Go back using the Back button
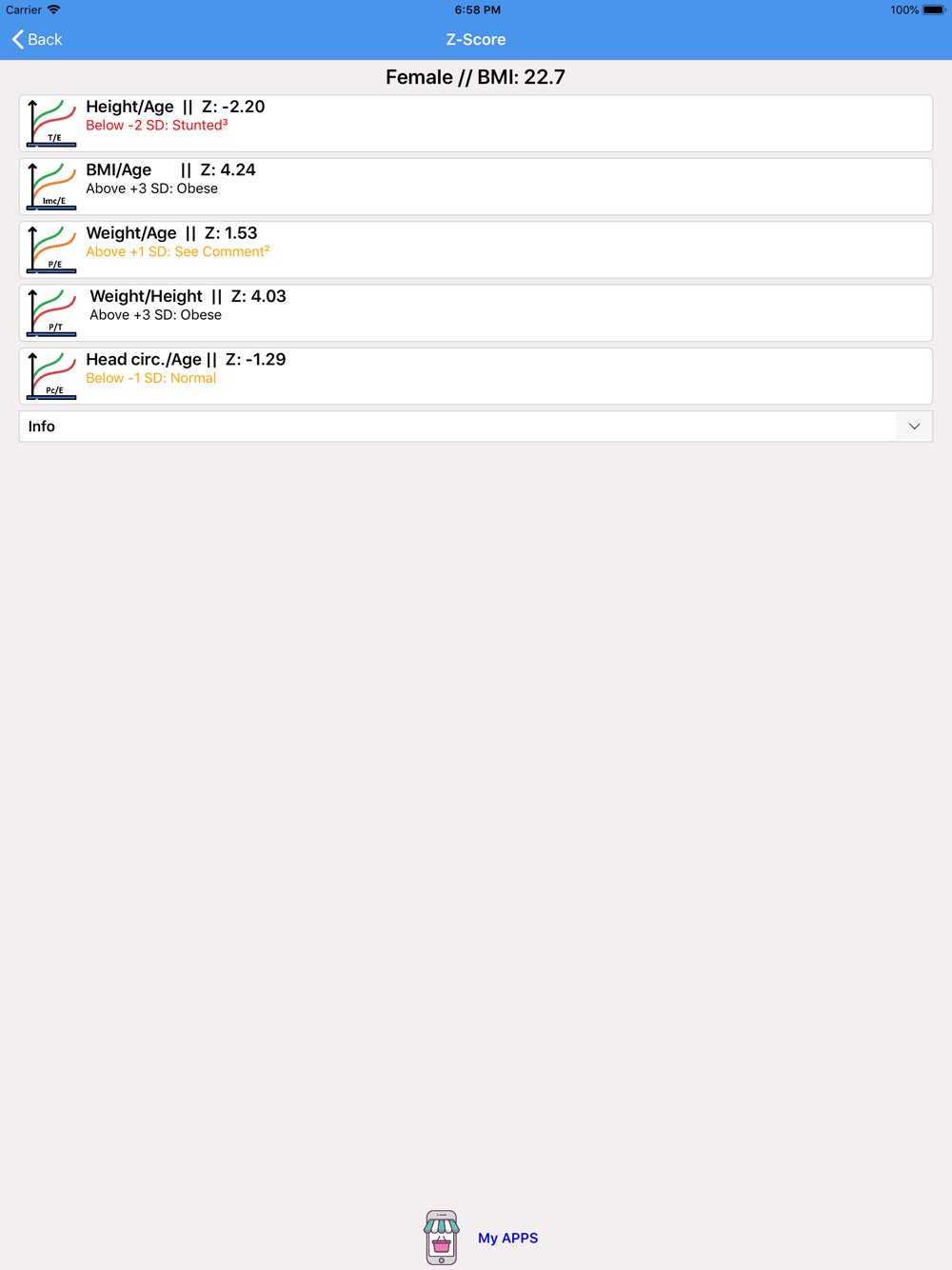952x1270 pixels. coord(37,39)
